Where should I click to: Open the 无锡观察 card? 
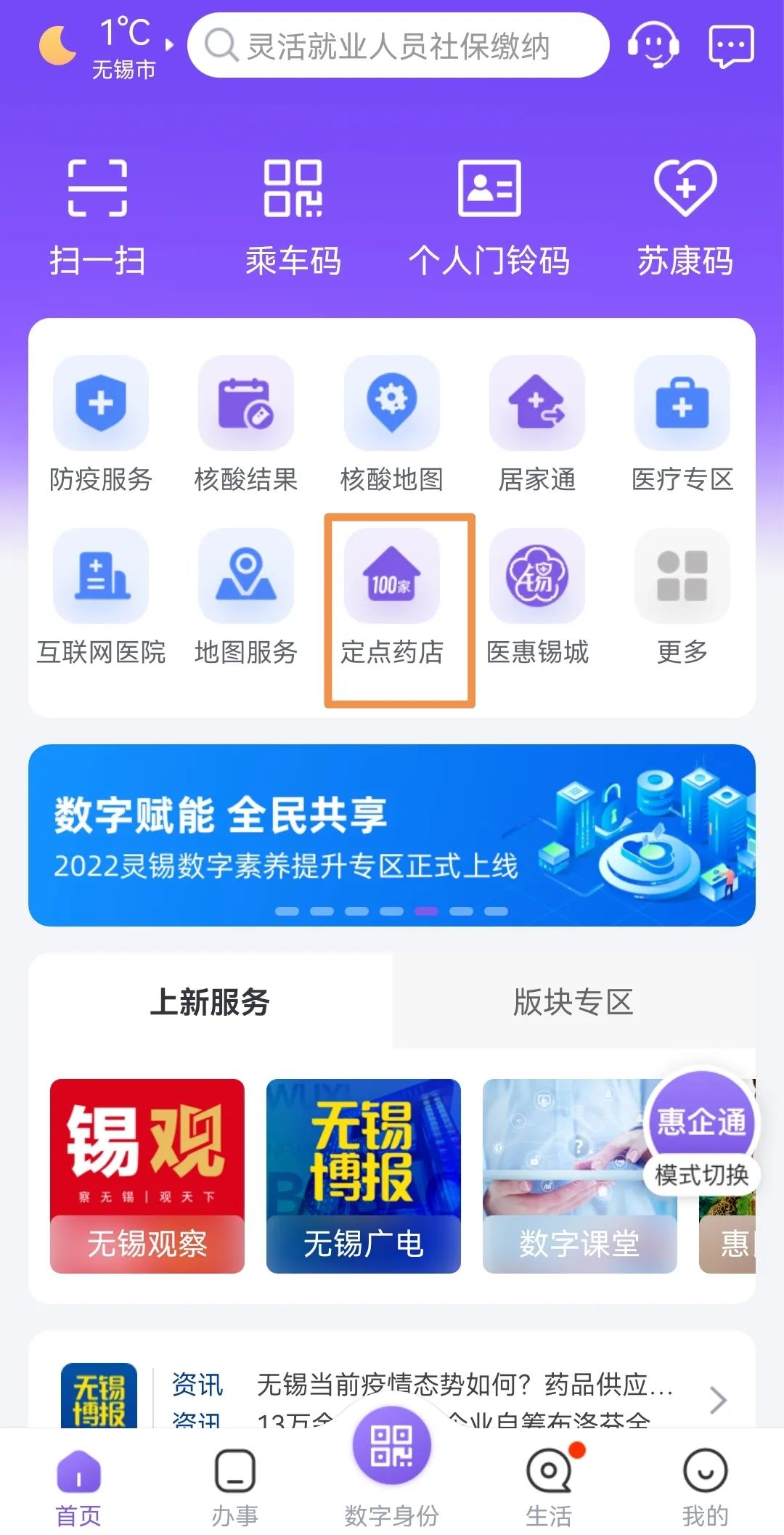(147, 1176)
